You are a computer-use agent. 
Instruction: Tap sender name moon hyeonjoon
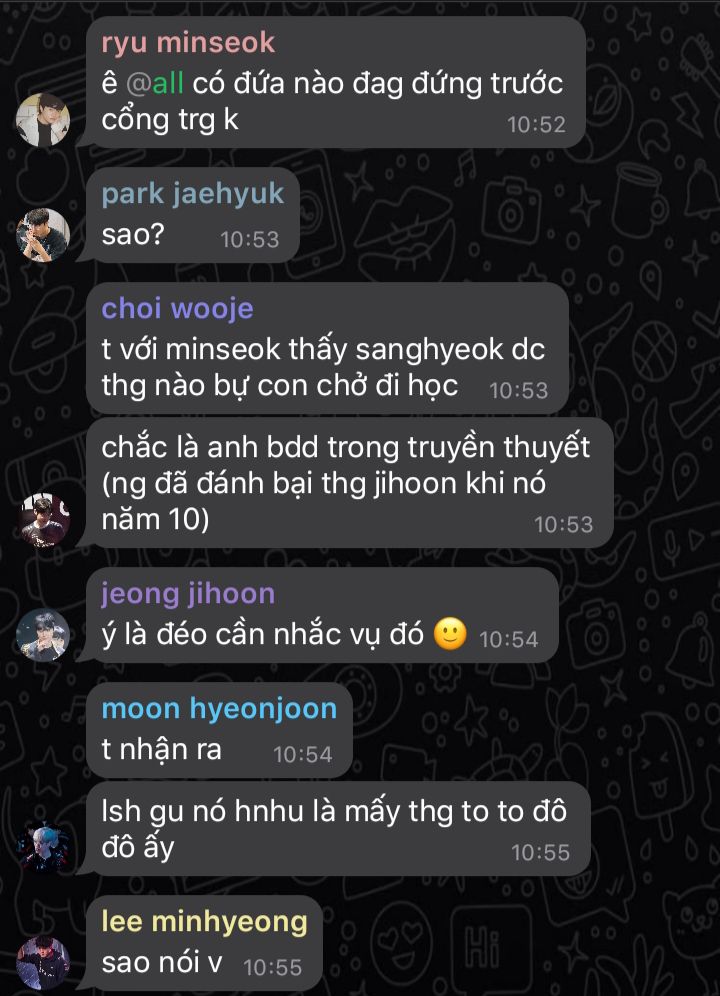[x=219, y=709]
